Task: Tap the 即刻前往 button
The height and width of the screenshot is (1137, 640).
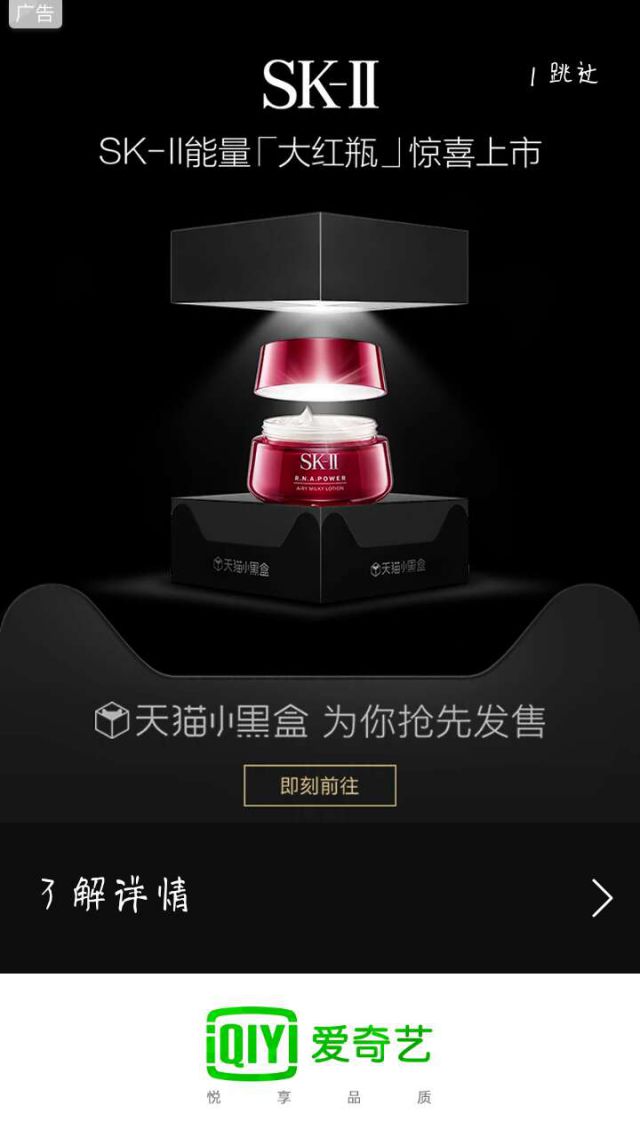Action: coord(320,786)
